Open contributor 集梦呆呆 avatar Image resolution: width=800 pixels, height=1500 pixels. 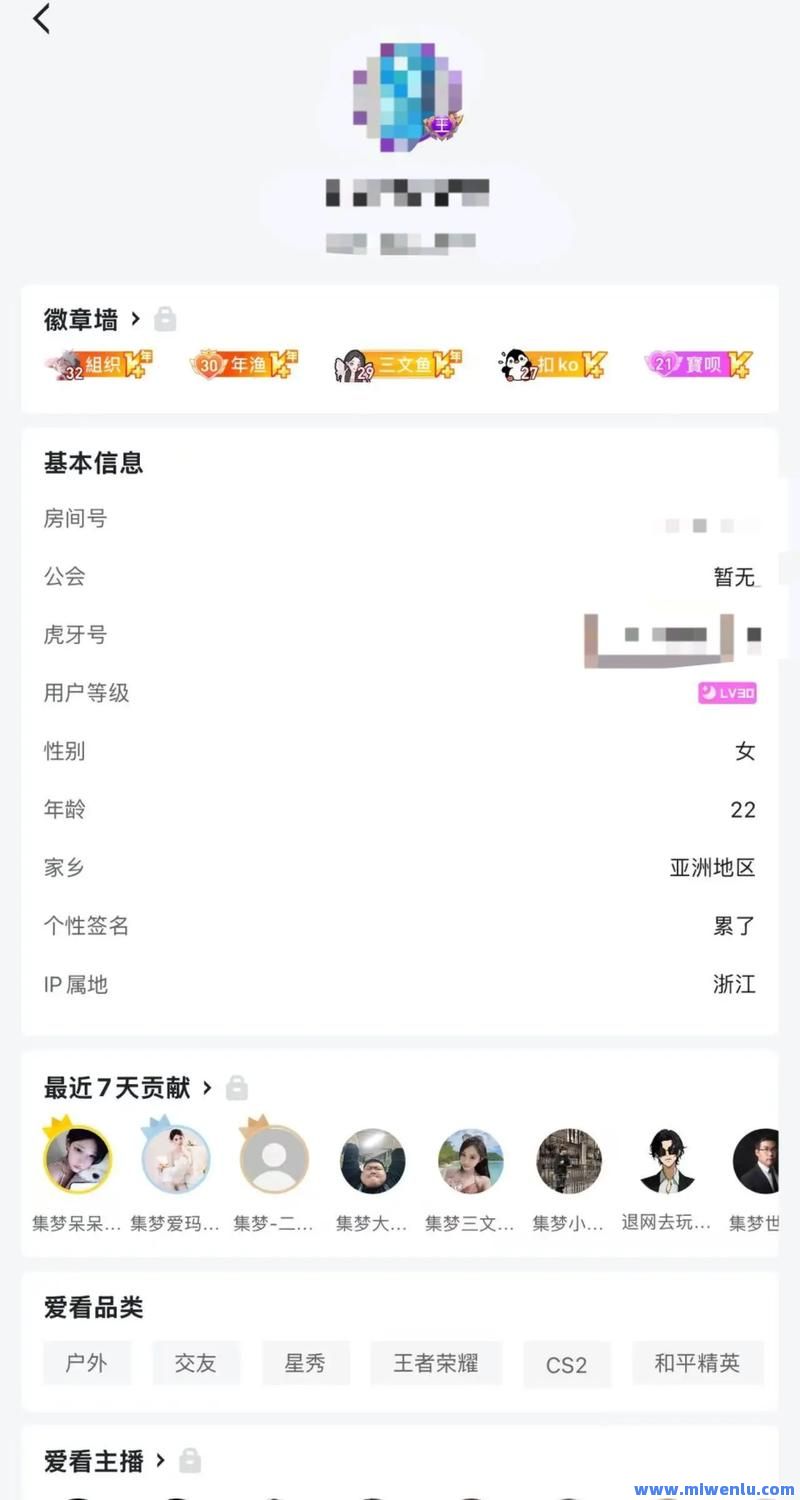78,1159
